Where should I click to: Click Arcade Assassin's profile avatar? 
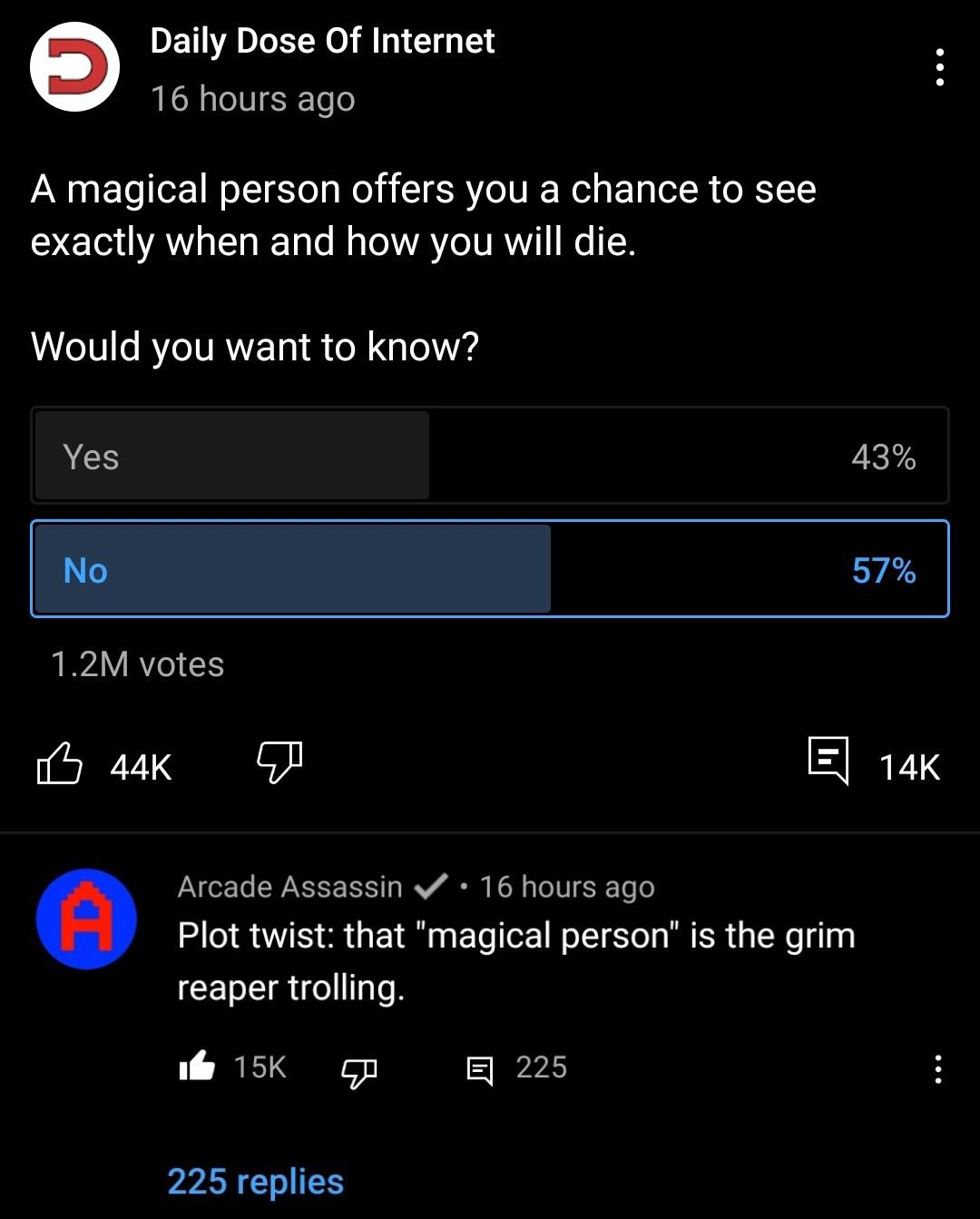[x=86, y=919]
